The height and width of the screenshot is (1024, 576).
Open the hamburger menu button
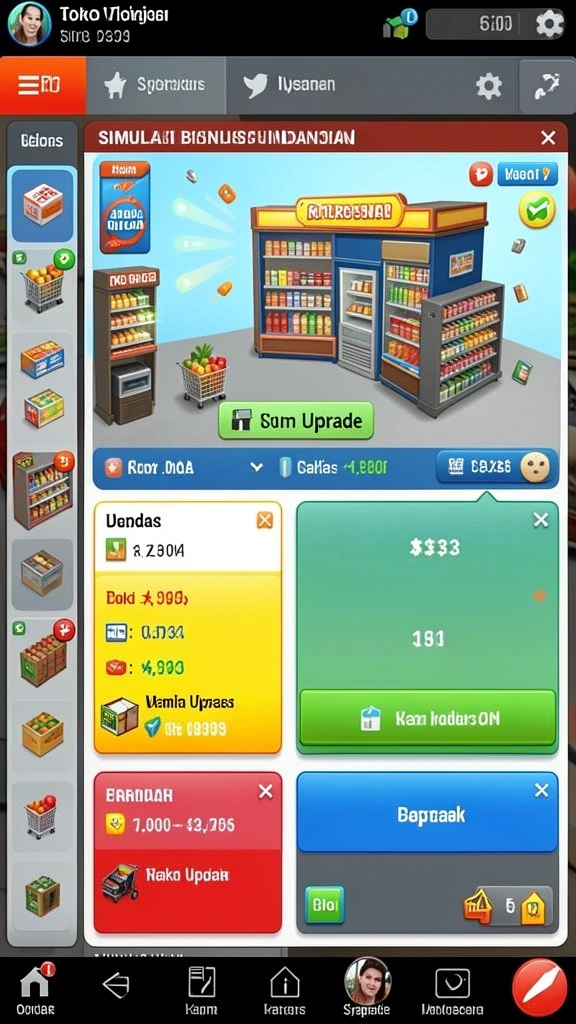point(42,86)
